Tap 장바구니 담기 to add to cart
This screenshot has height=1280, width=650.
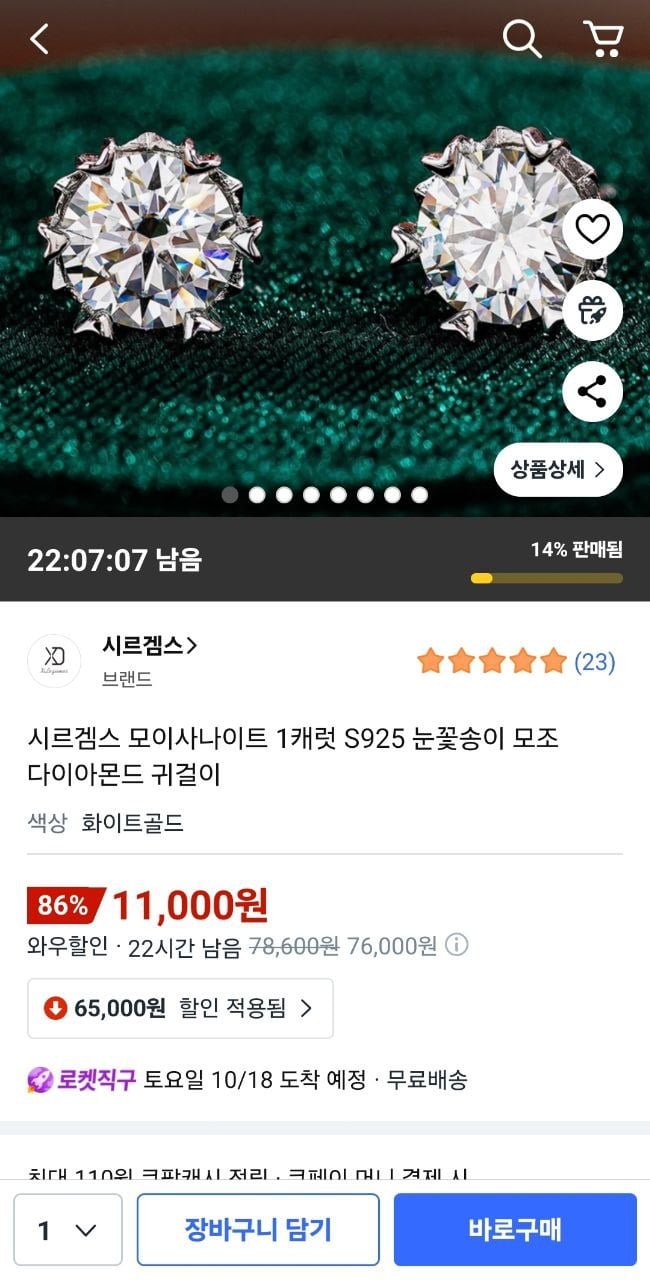click(258, 1230)
